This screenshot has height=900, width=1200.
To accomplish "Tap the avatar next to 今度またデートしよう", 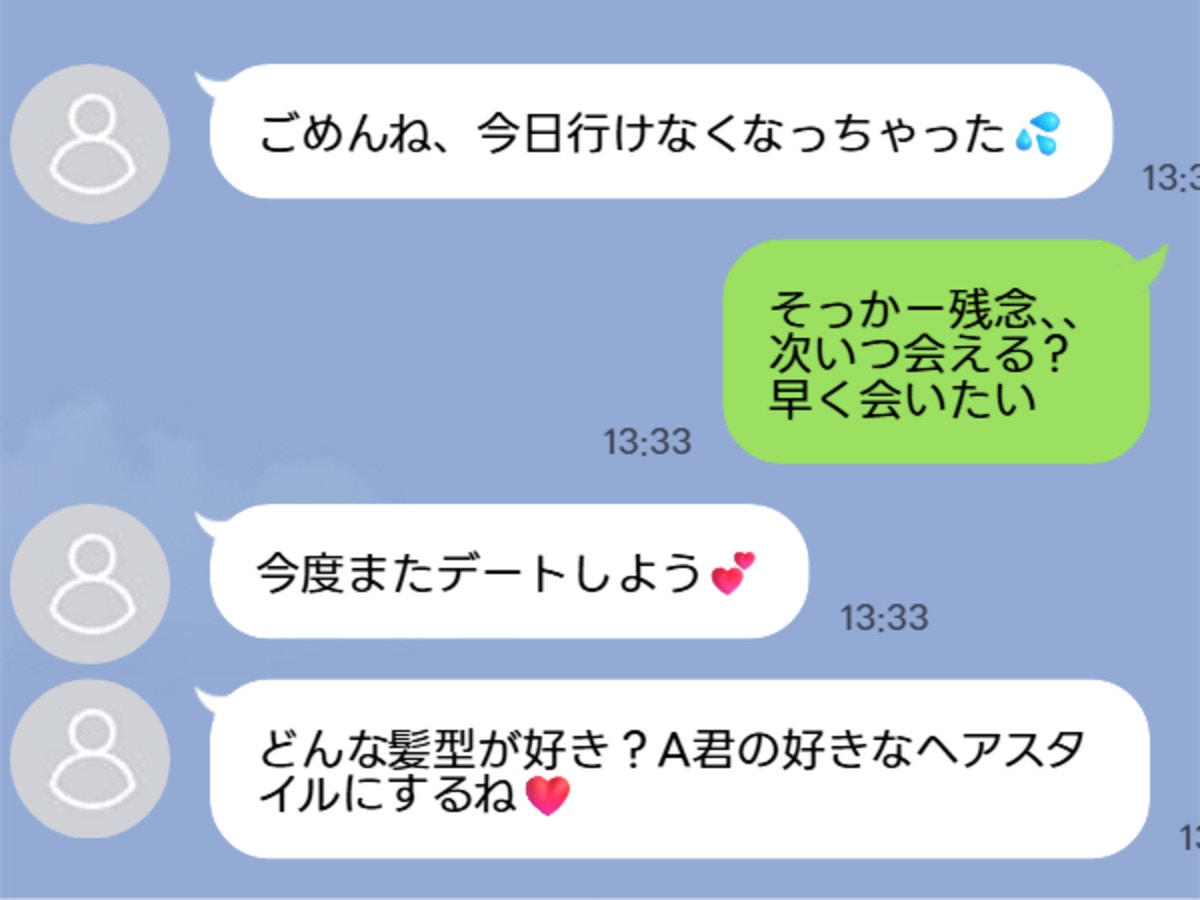I will coord(90,583).
